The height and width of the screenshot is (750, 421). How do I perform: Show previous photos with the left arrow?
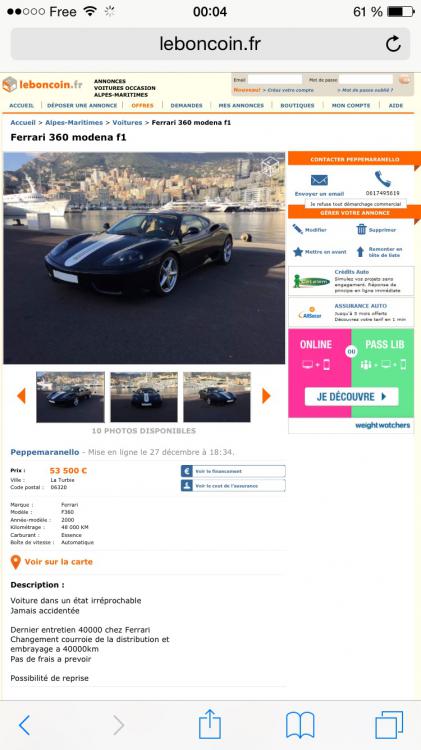point(21,396)
